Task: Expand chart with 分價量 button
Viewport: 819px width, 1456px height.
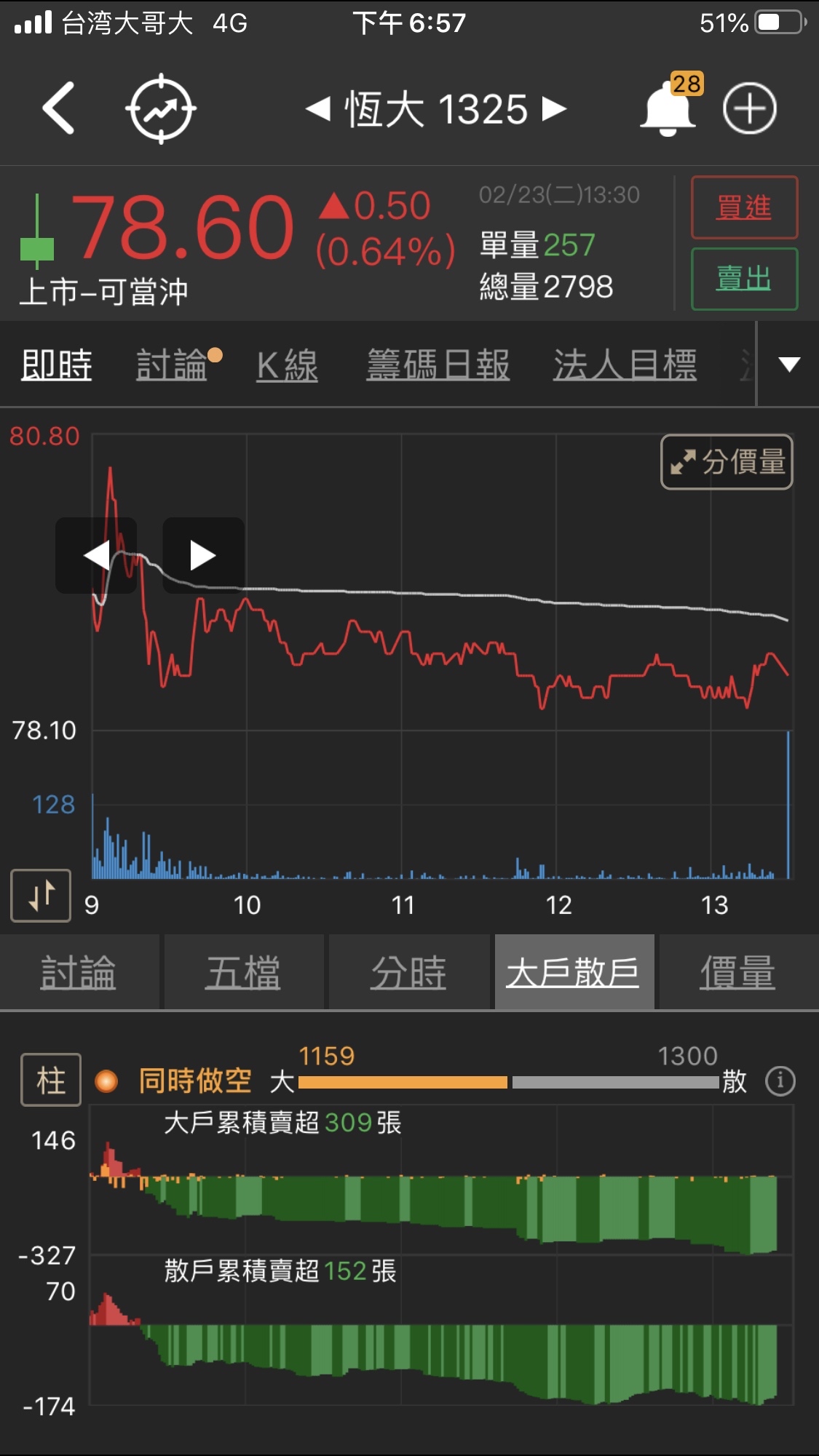Action: point(727,462)
